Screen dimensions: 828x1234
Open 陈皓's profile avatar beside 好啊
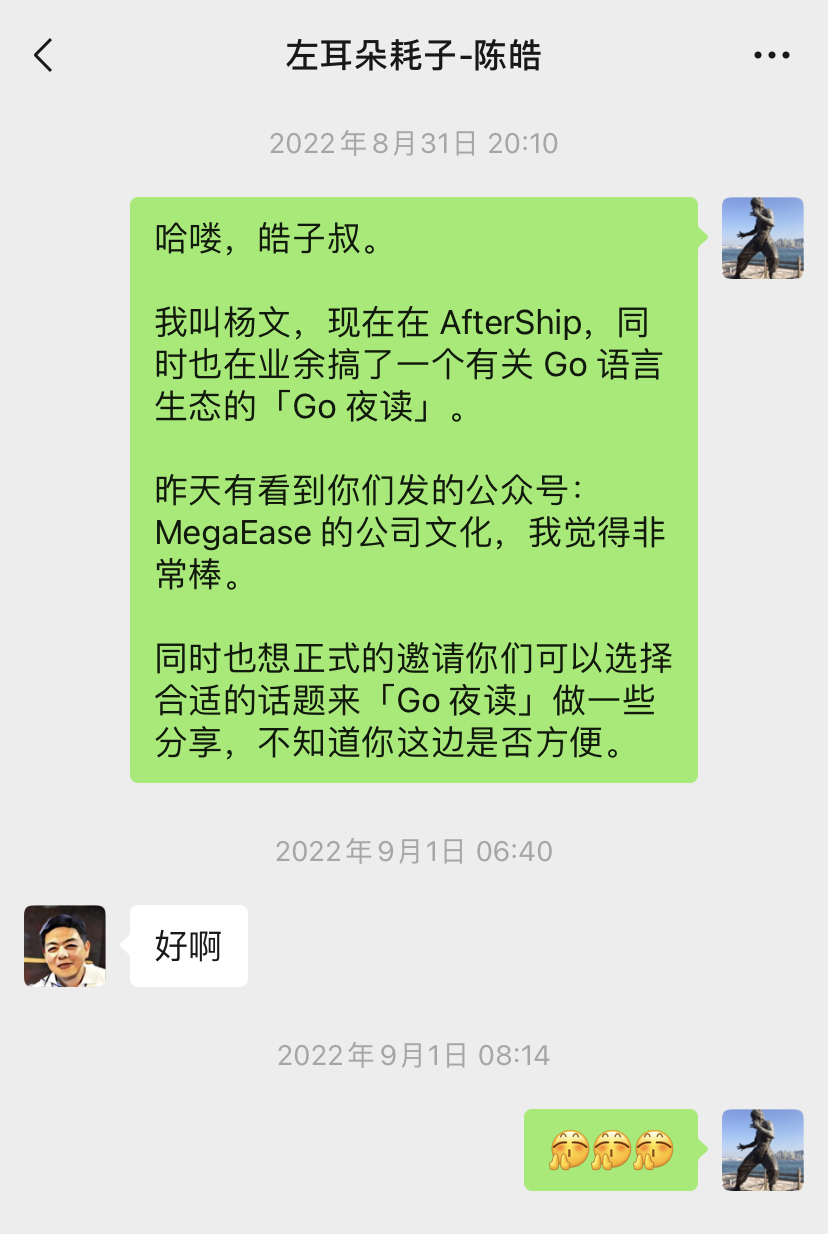65,946
